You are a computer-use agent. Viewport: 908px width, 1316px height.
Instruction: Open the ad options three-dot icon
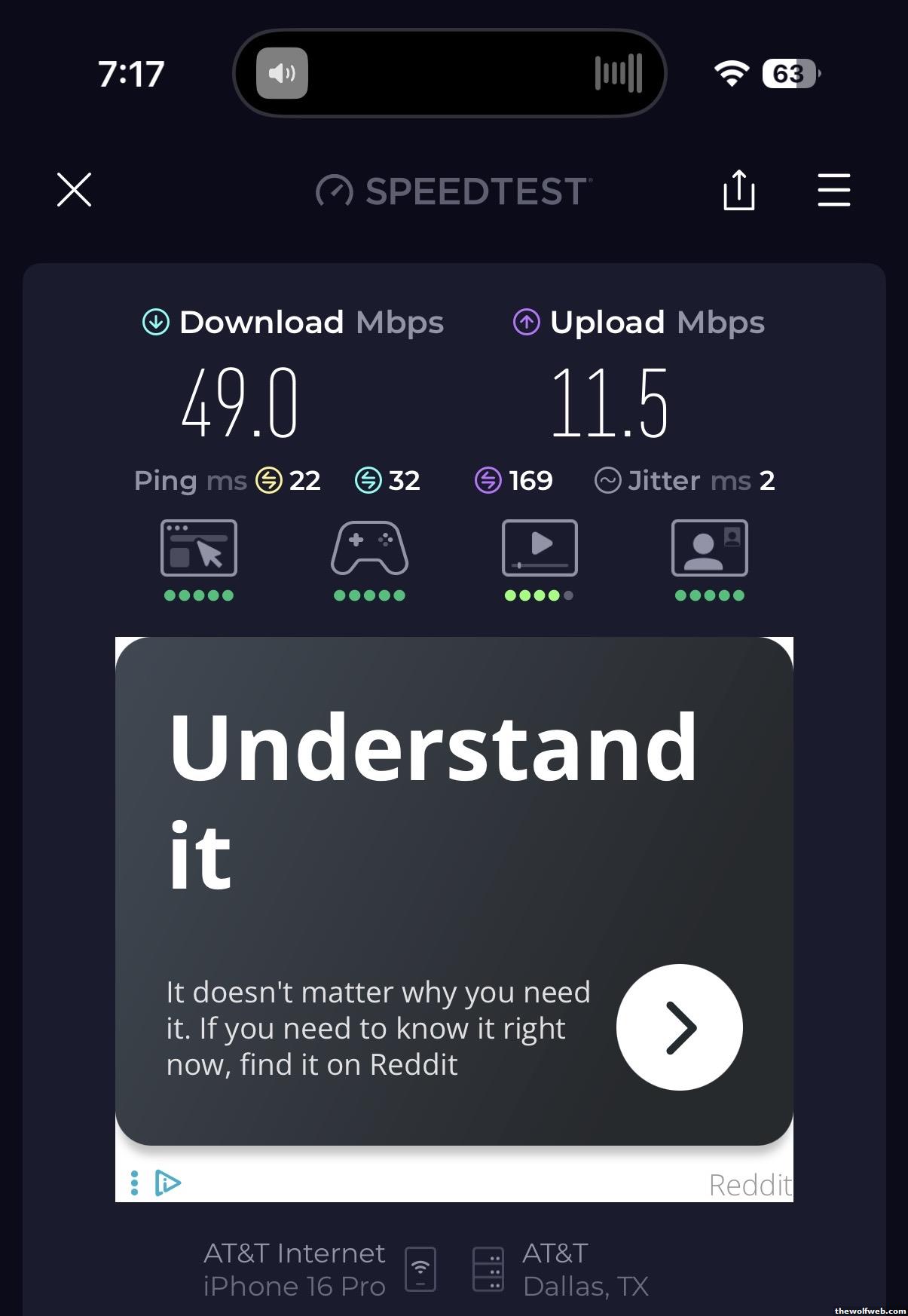[134, 1183]
